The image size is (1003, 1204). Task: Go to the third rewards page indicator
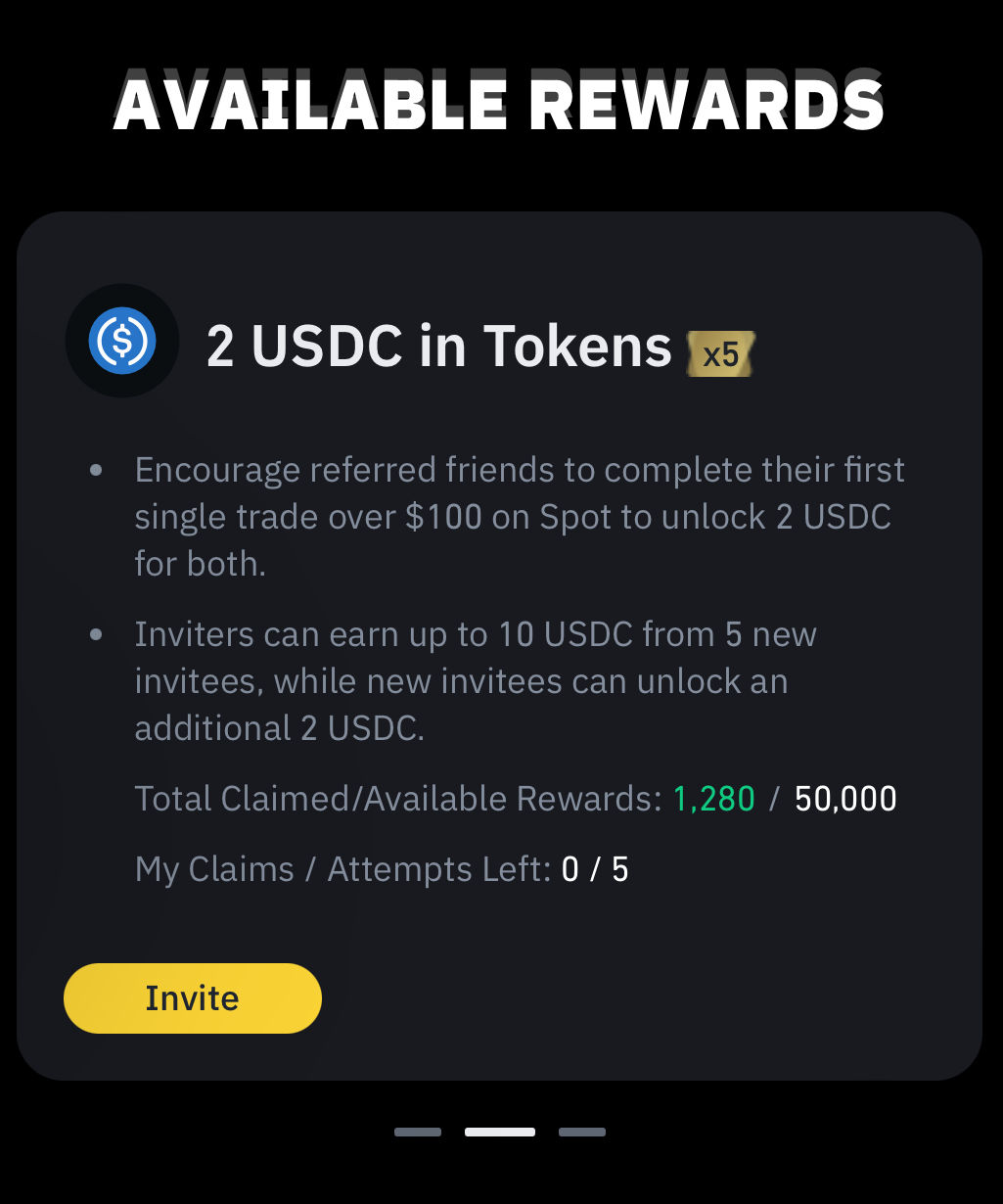click(582, 1133)
